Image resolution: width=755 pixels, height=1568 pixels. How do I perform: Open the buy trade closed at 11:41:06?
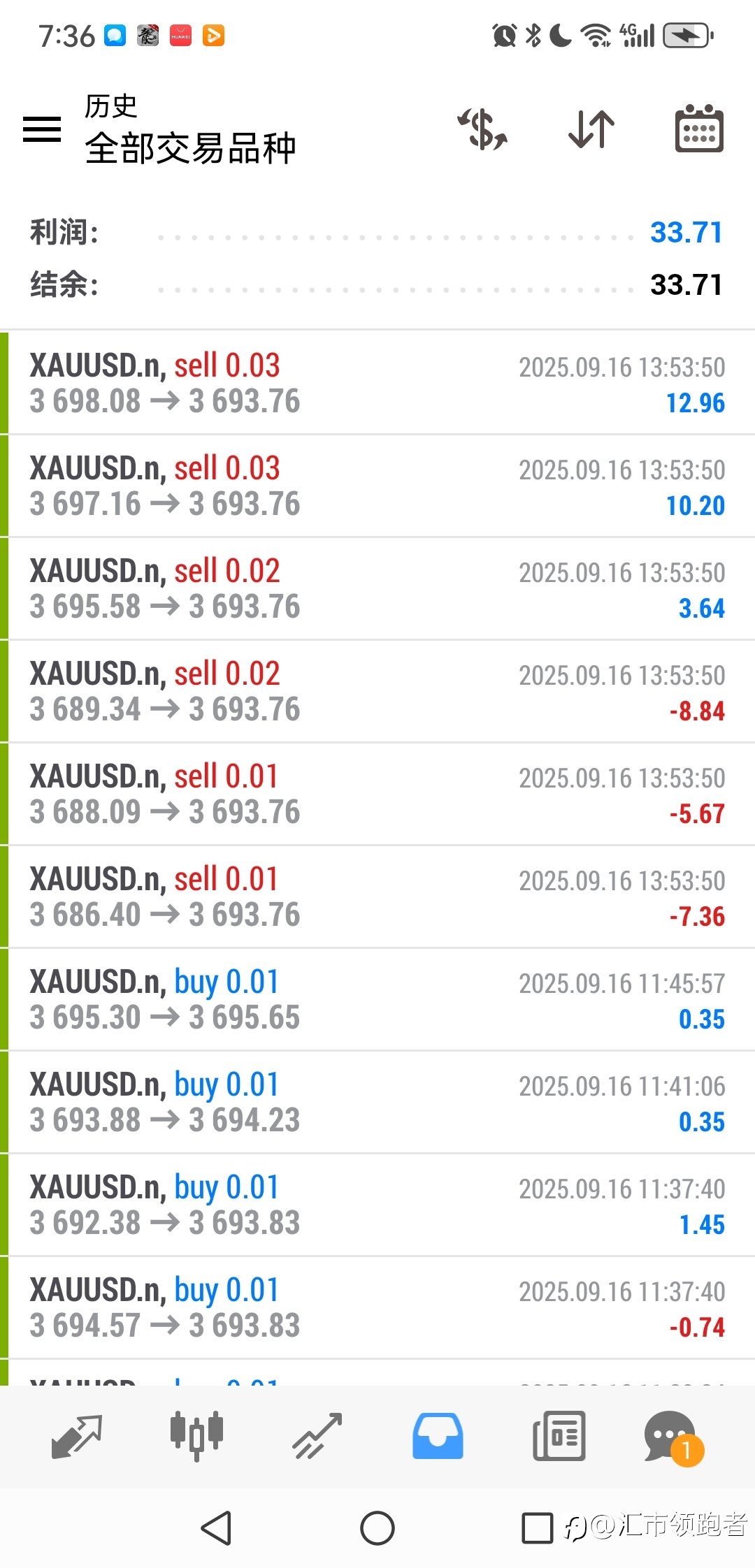(377, 1102)
